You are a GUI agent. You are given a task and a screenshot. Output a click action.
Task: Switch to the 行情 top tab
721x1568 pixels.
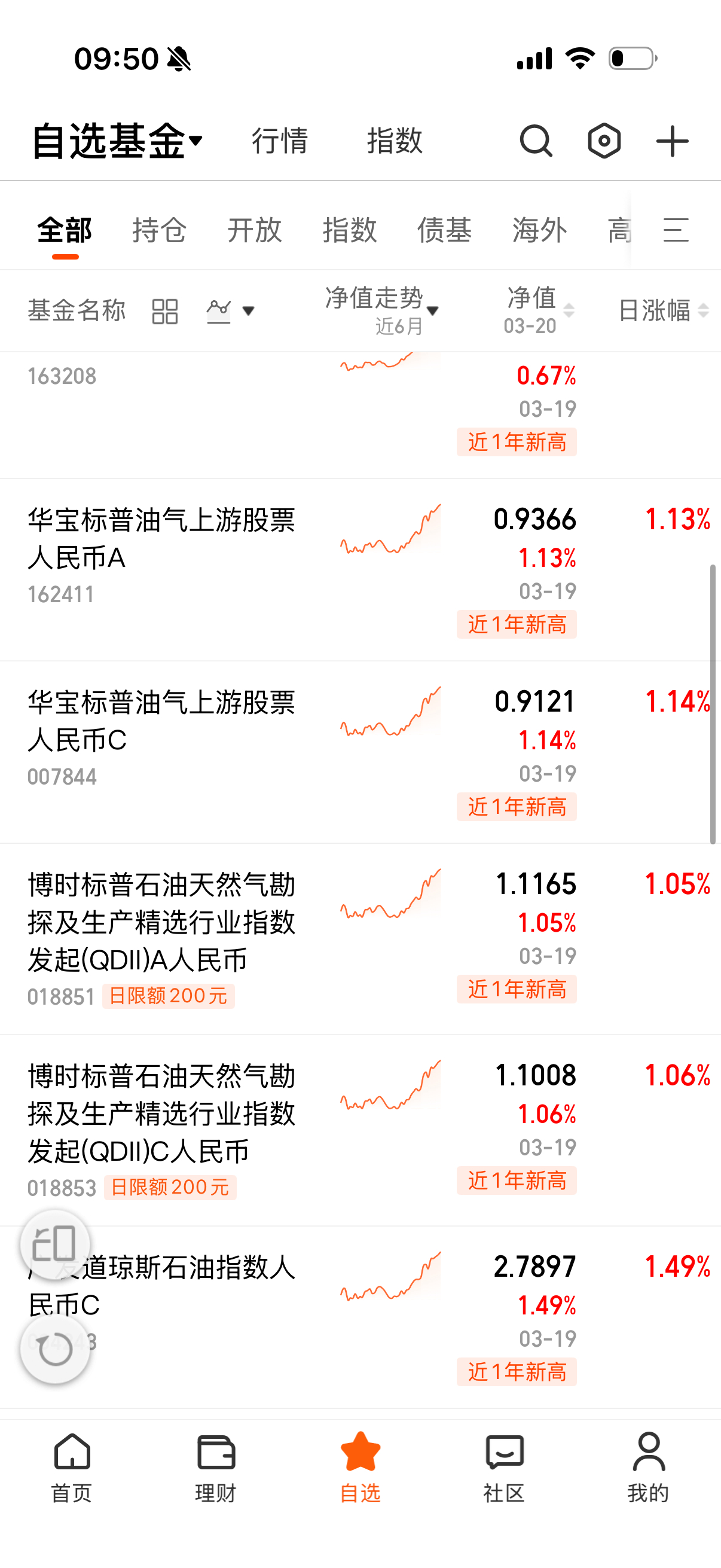click(x=280, y=141)
